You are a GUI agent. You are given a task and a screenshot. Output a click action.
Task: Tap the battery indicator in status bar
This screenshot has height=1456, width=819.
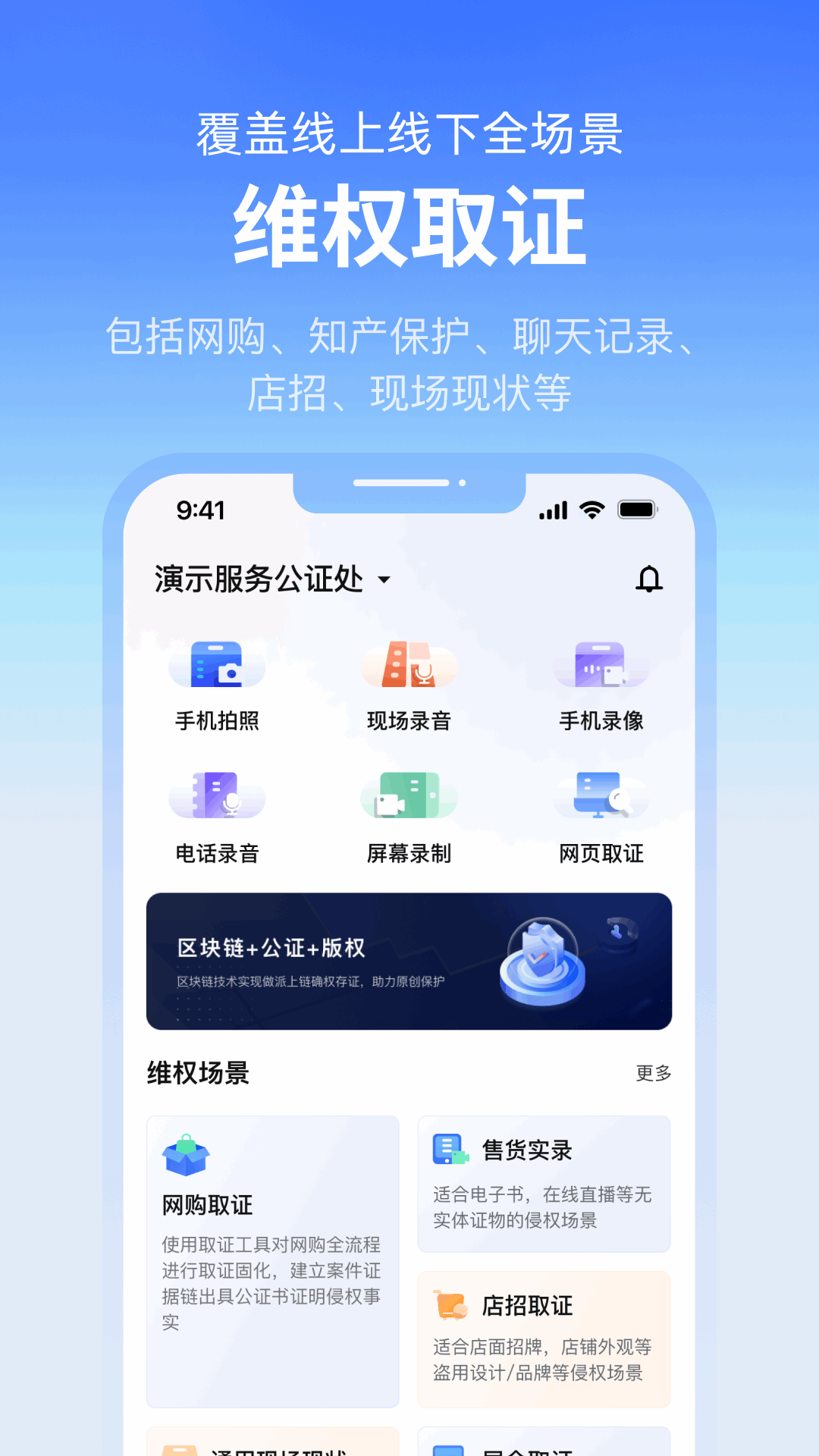[x=637, y=510]
